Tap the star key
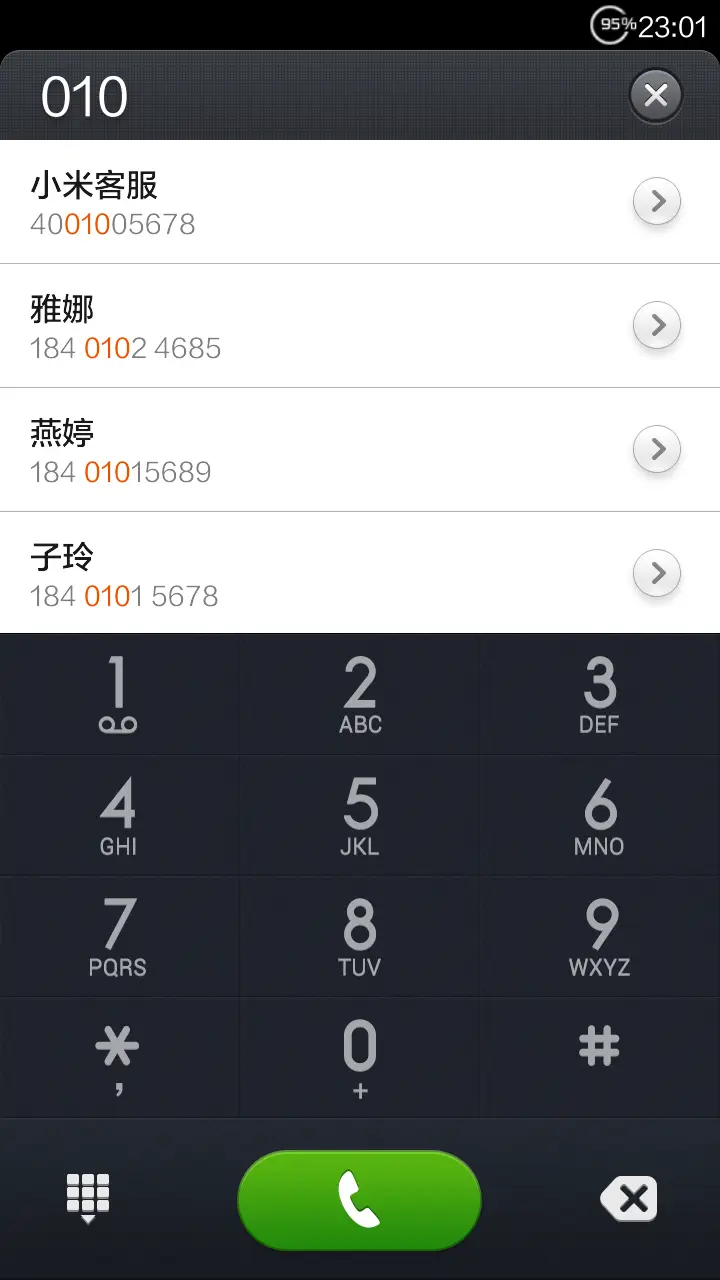 coord(118,1058)
